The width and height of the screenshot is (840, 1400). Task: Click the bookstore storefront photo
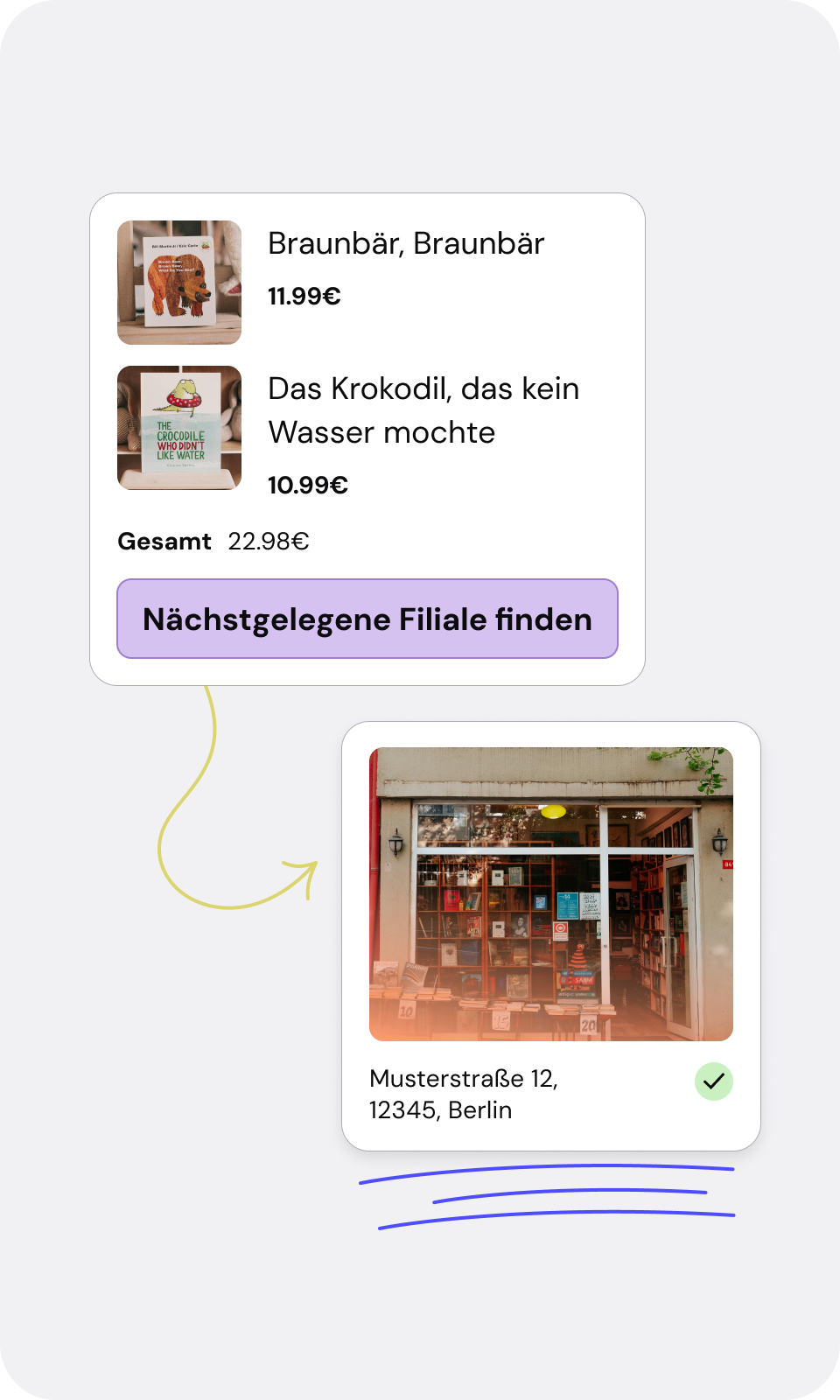tap(550, 891)
